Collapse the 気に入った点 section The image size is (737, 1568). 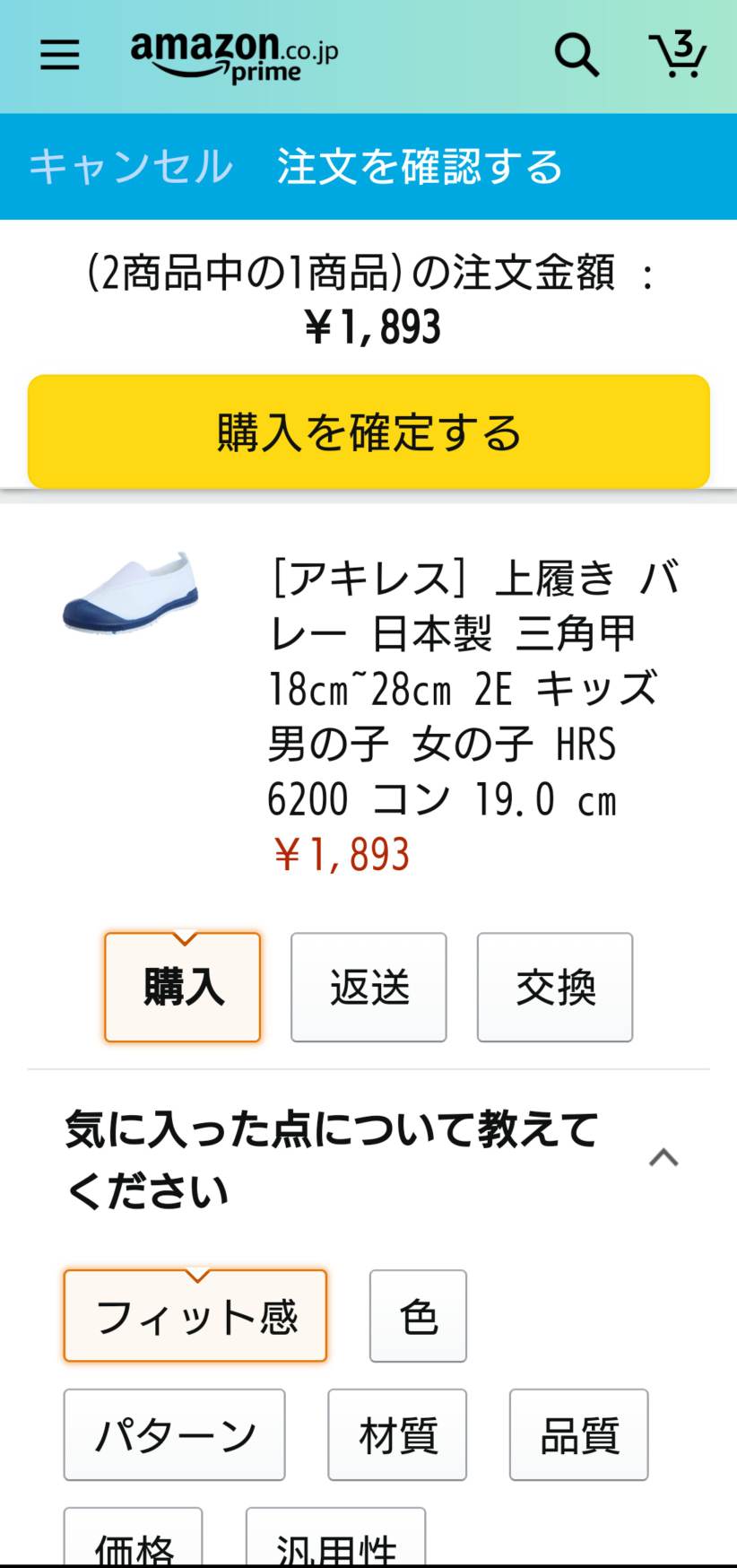click(663, 1158)
